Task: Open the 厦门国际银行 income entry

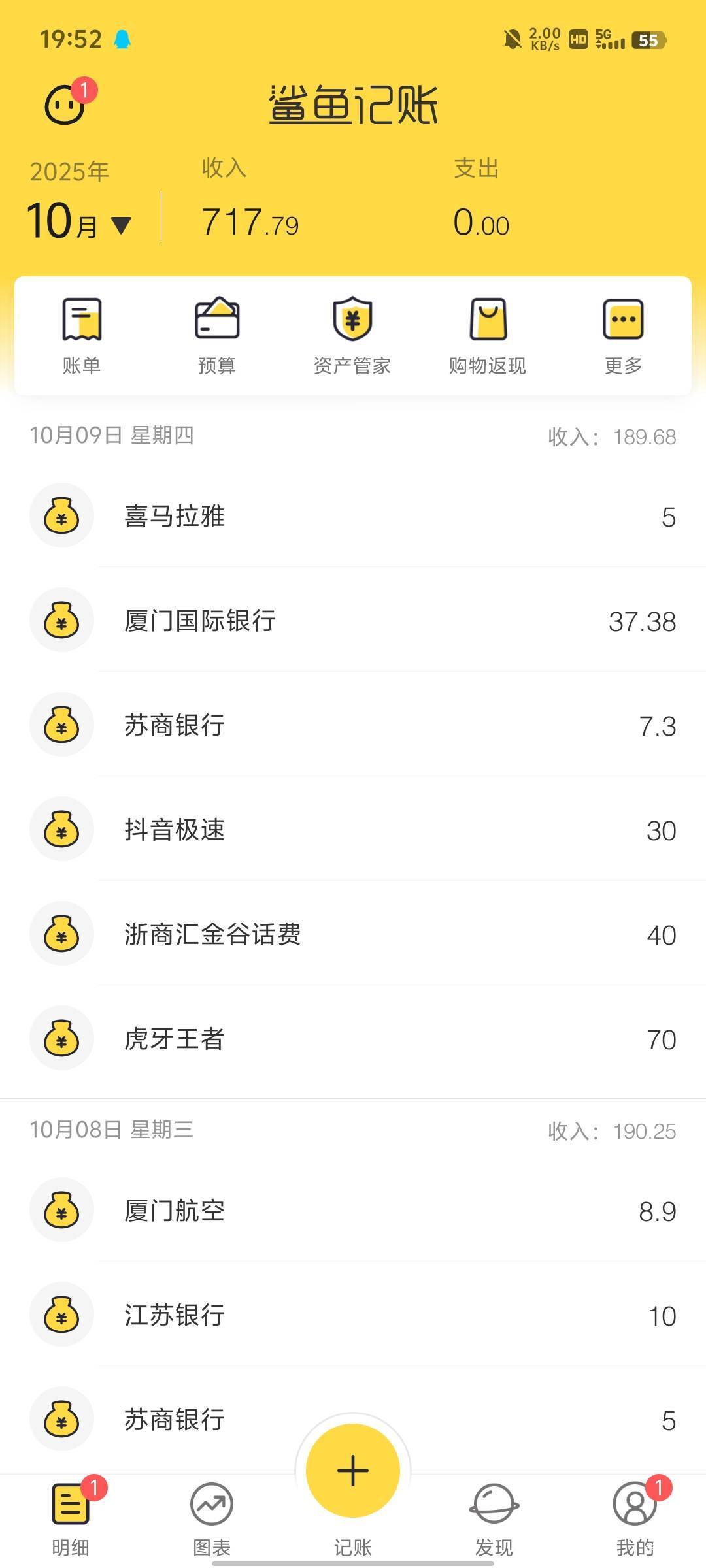Action: (353, 621)
